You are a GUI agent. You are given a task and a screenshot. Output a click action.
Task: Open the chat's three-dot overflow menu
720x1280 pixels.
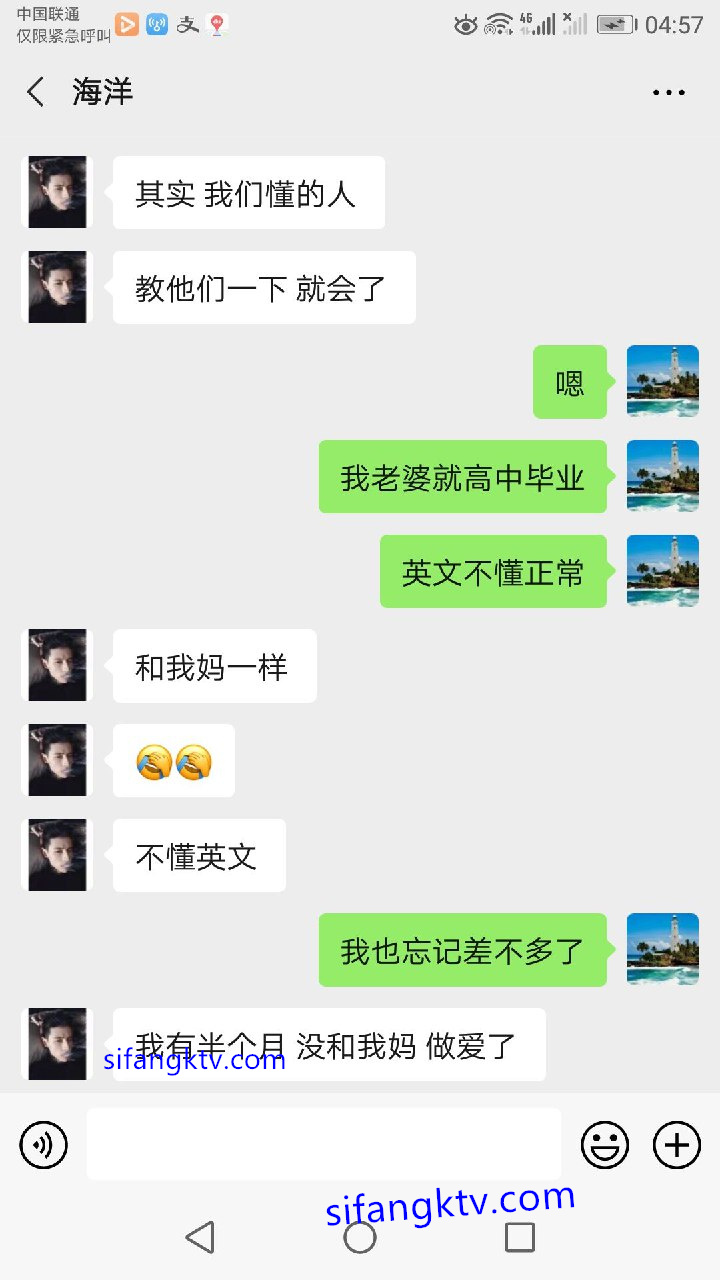(x=668, y=92)
